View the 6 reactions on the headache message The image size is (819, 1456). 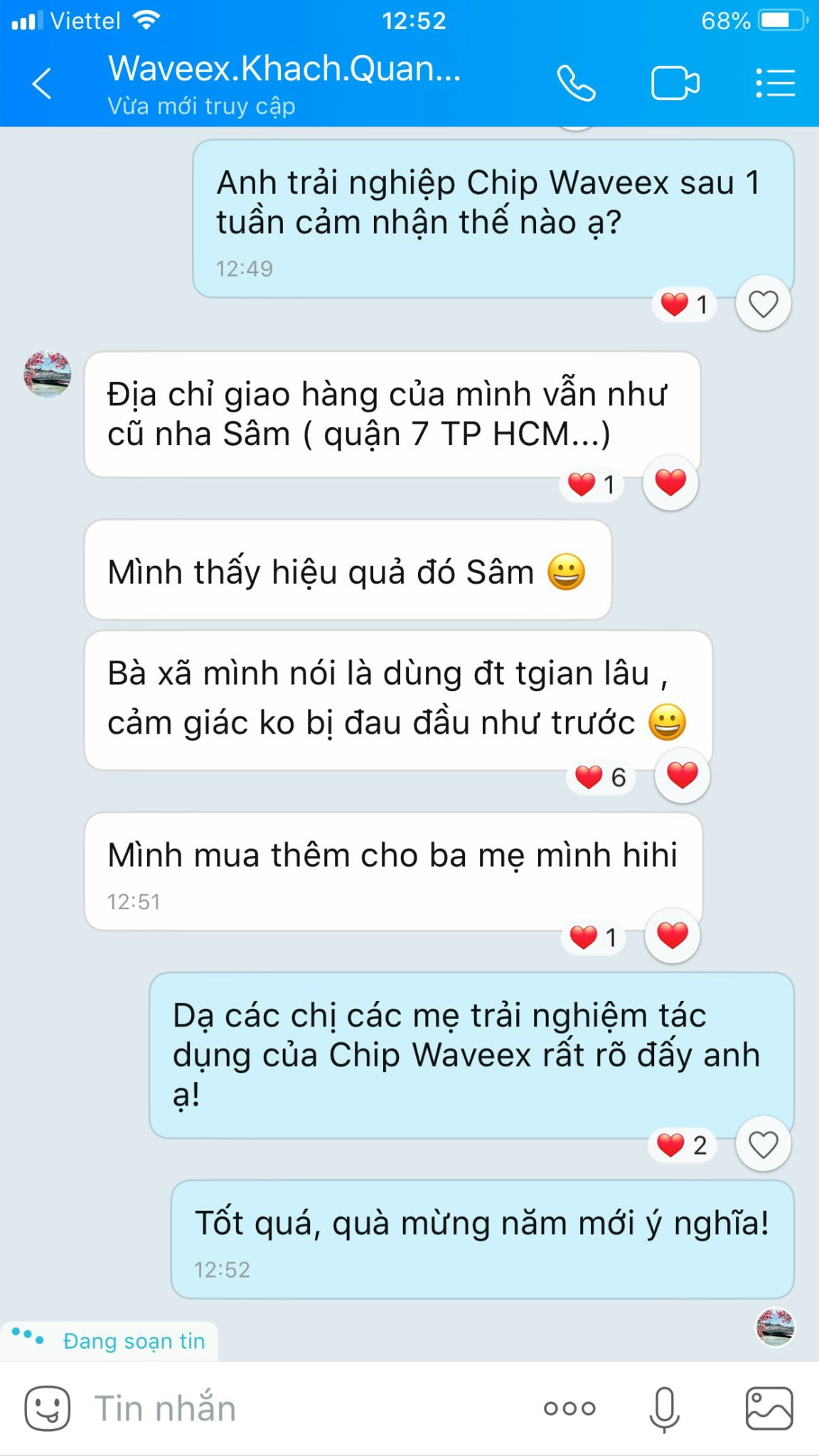click(601, 777)
